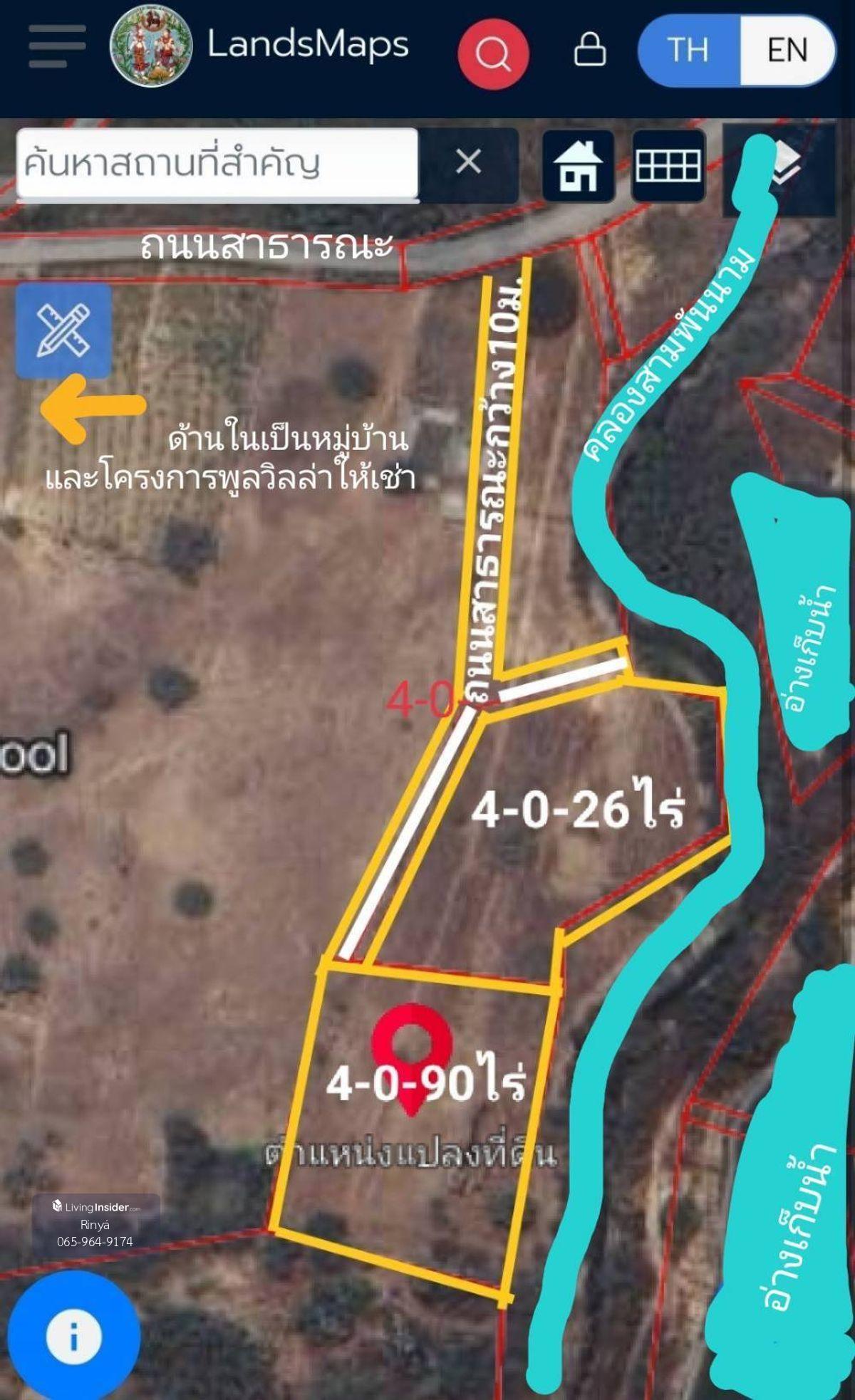Image resolution: width=855 pixels, height=1400 pixels.
Task: Switch language to EN
Action: pos(787,51)
